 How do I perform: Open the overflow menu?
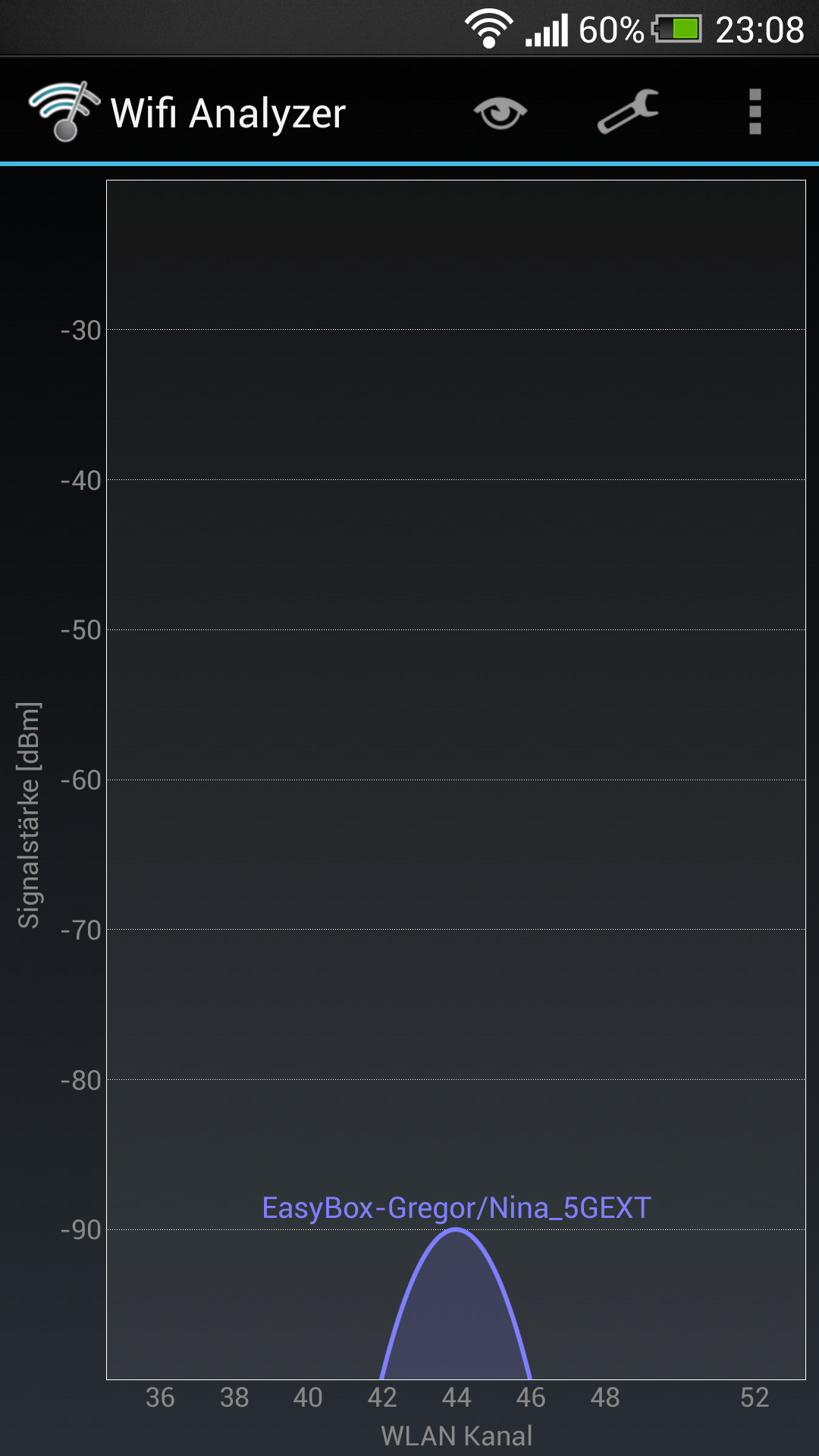tap(755, 112)
